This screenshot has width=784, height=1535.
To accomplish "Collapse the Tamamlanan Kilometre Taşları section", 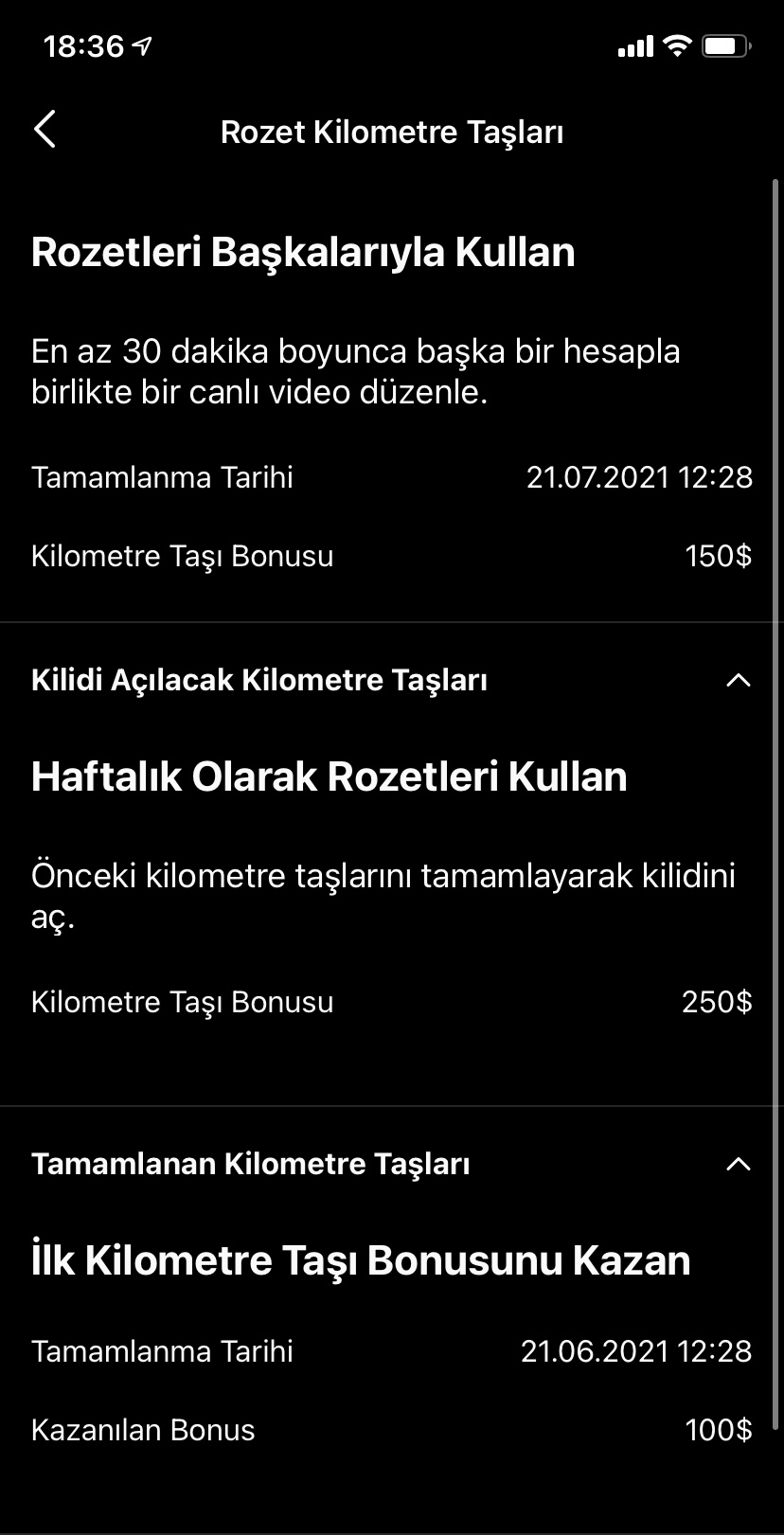I will point(738,1164).
